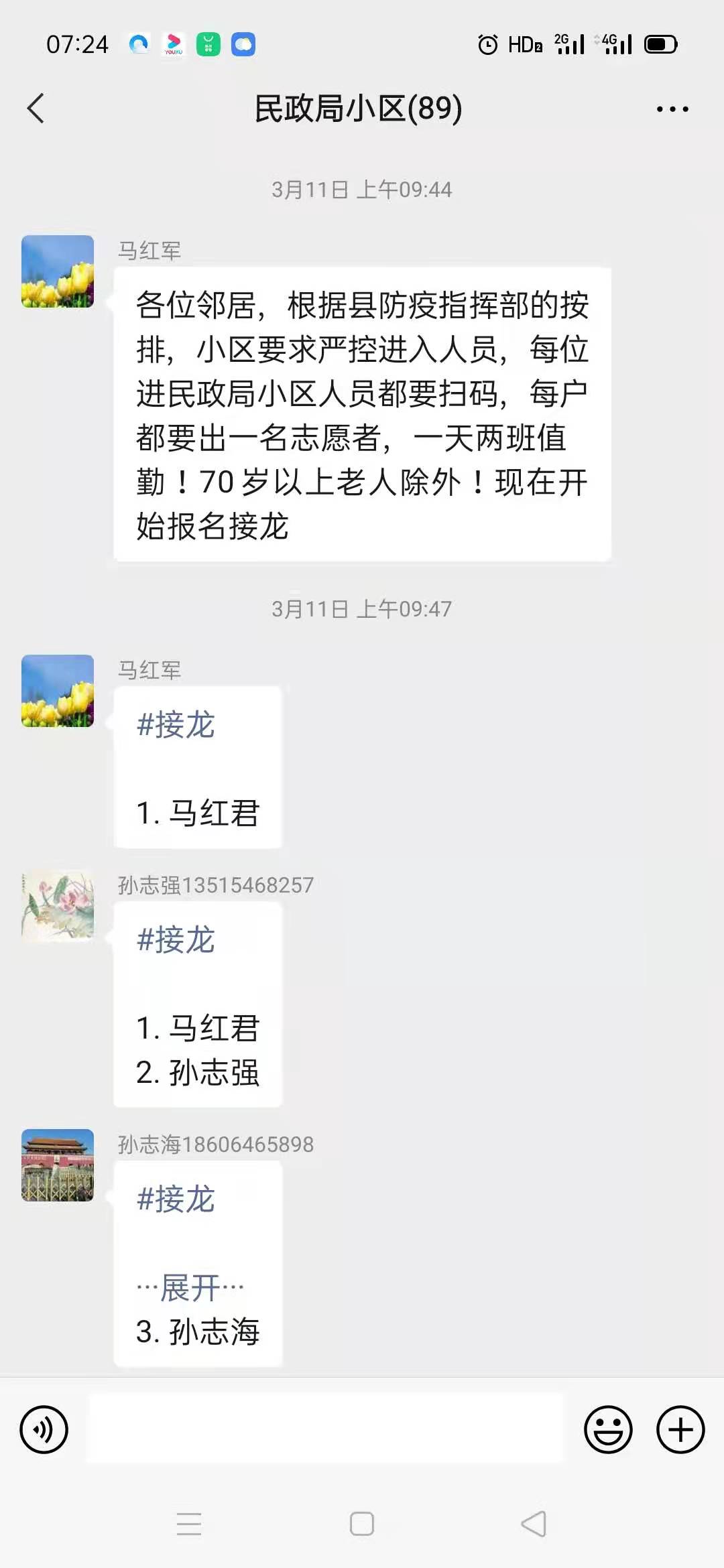This screenshot has width=724, height=1568.
Task: Expand the list via …展开… in 孙志海's message
Action: tap(190, 1287)
